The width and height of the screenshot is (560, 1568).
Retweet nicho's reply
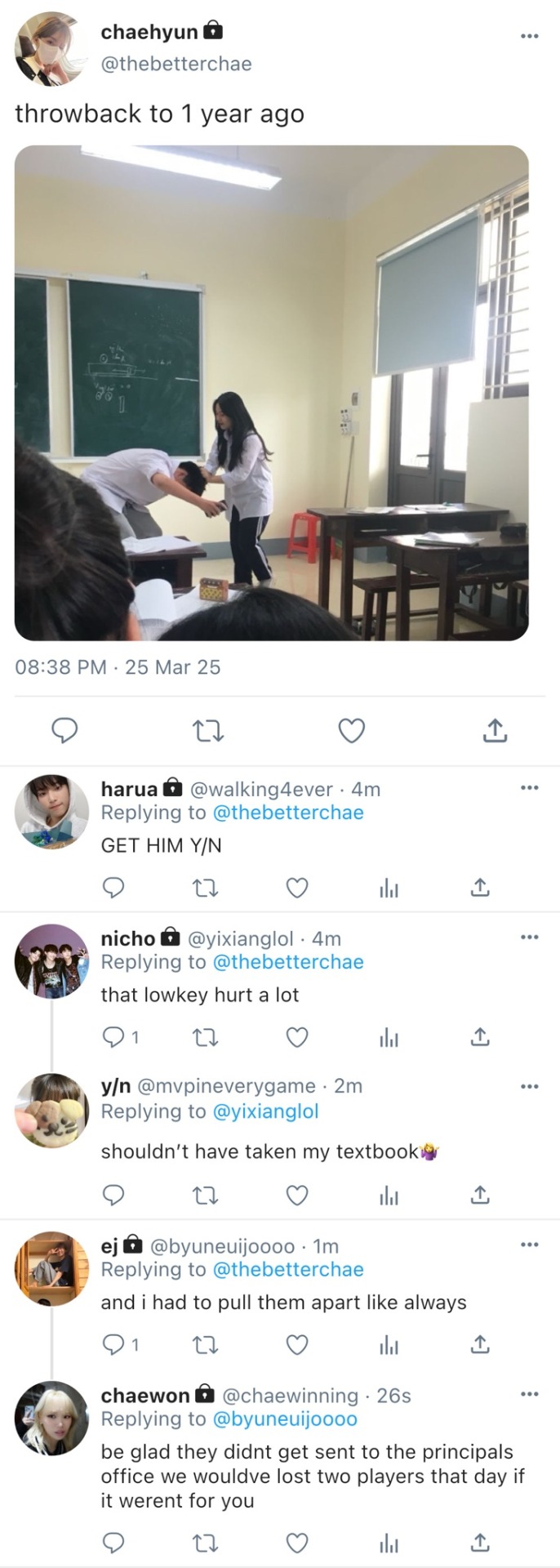204,1037
